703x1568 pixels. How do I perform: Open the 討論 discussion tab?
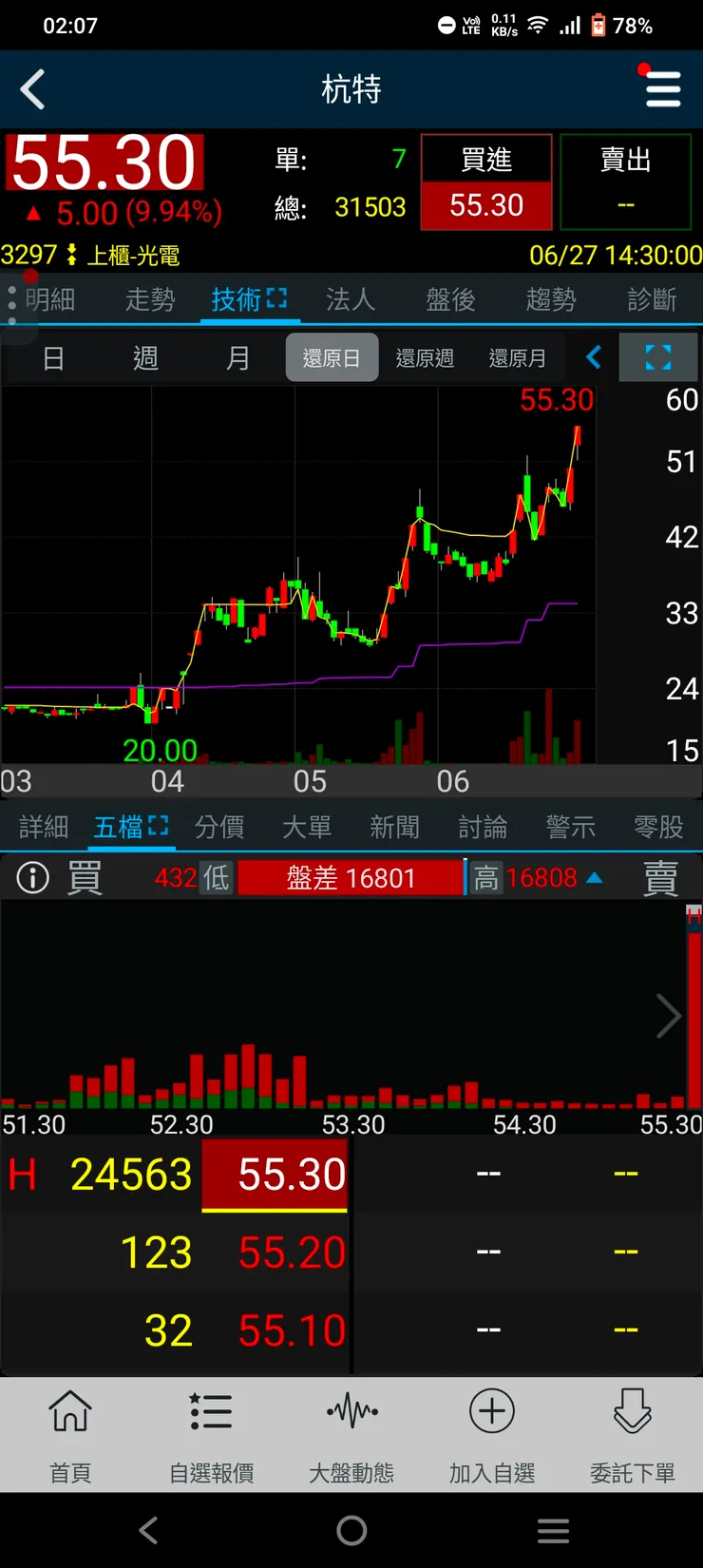(483, 827)
